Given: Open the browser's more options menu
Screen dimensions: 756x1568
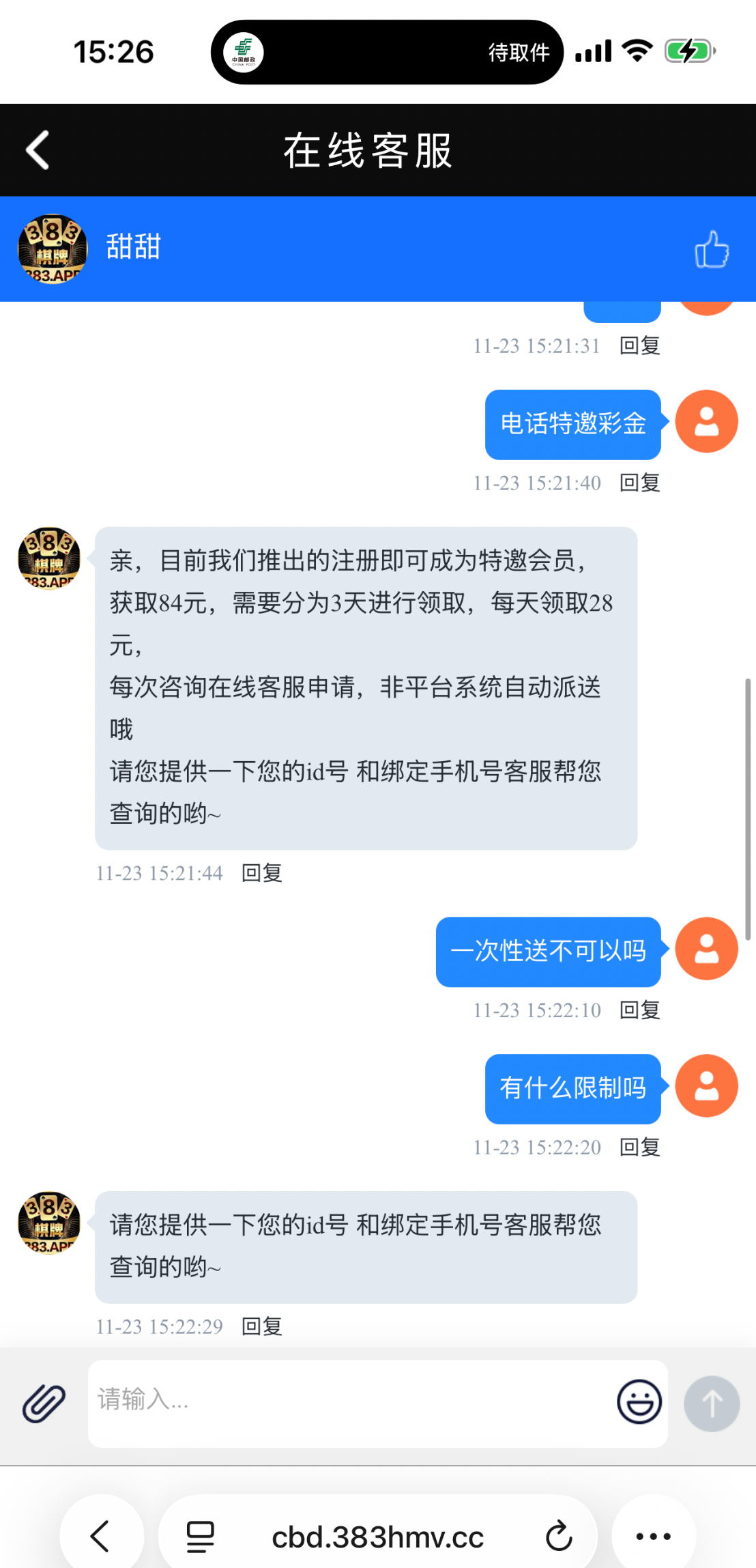Looking at the screenshot, I should [653, 1537].
